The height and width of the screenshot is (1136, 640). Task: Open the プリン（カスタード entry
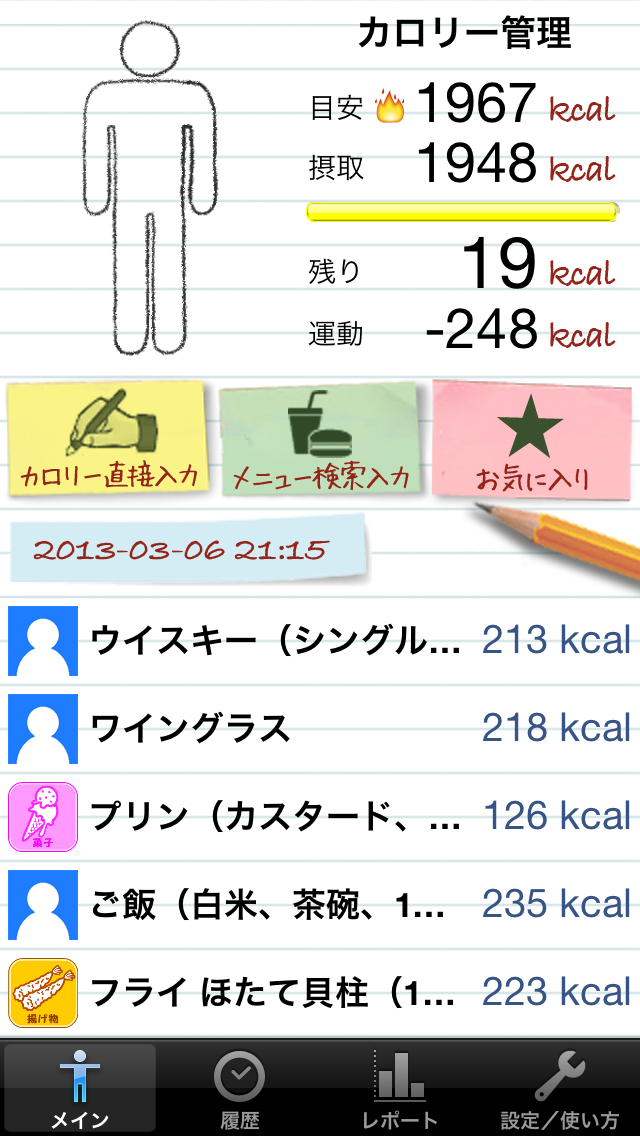[320, 817]
